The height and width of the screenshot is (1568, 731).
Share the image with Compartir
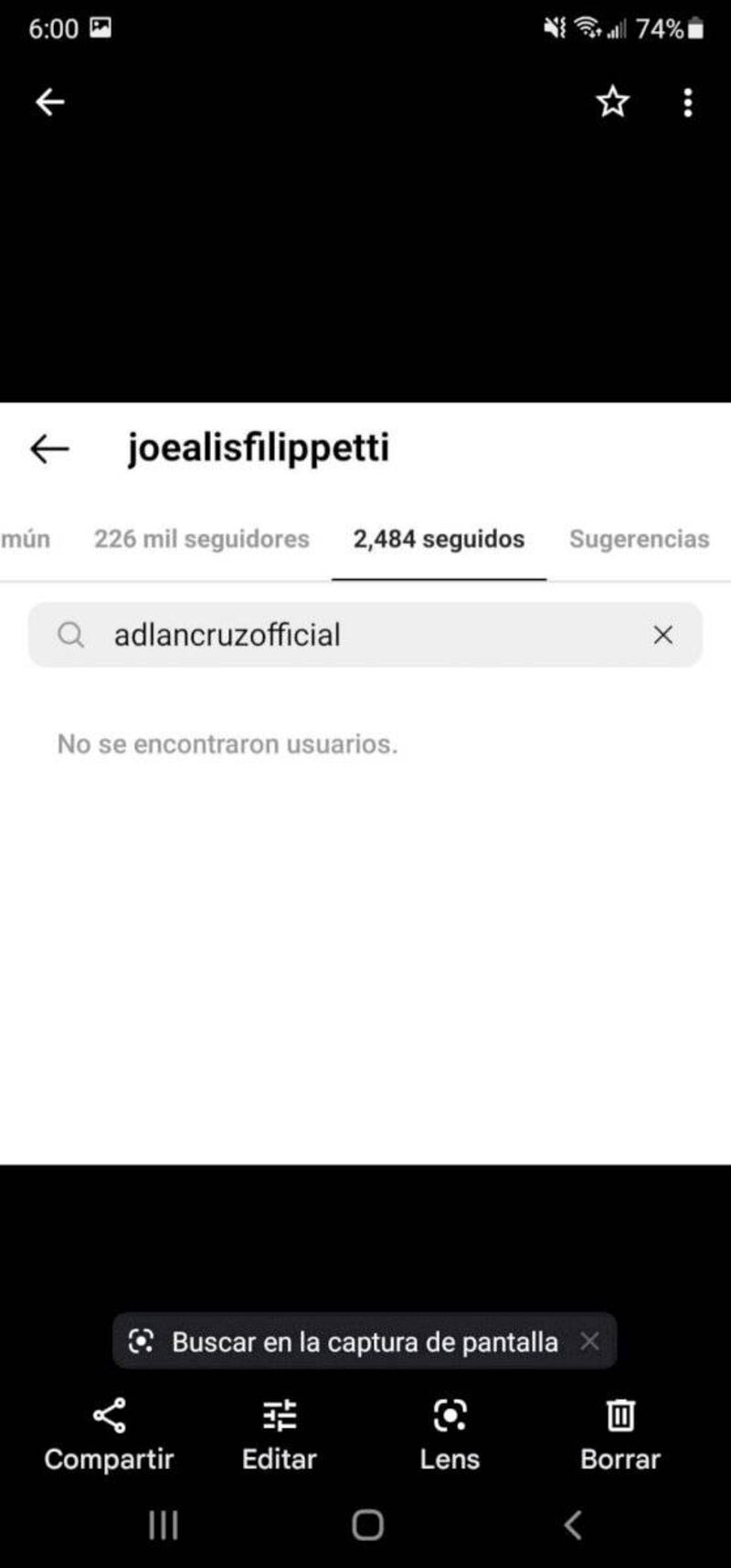point(109,1436)
